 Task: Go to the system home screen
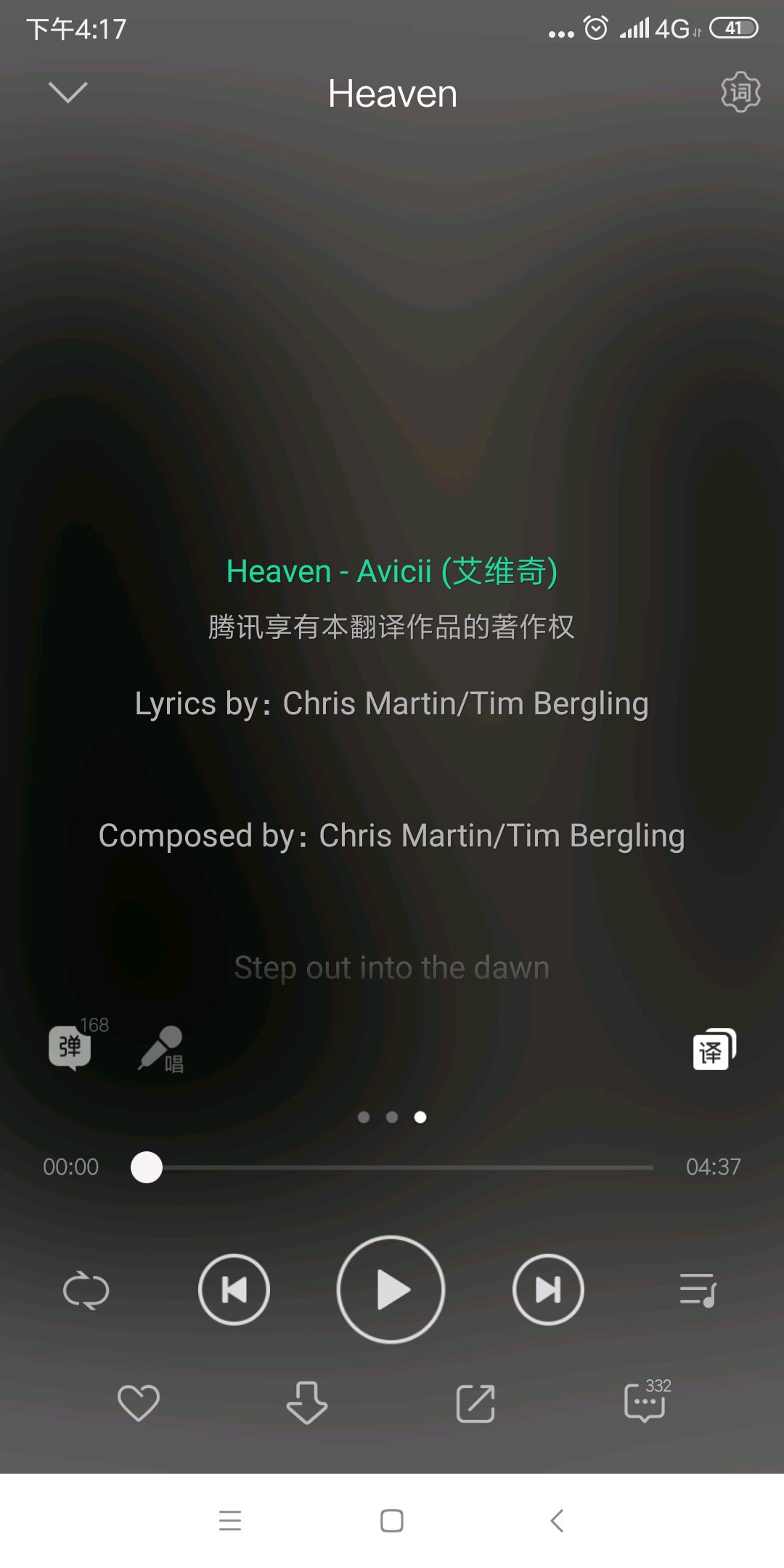pos(392,1521)
